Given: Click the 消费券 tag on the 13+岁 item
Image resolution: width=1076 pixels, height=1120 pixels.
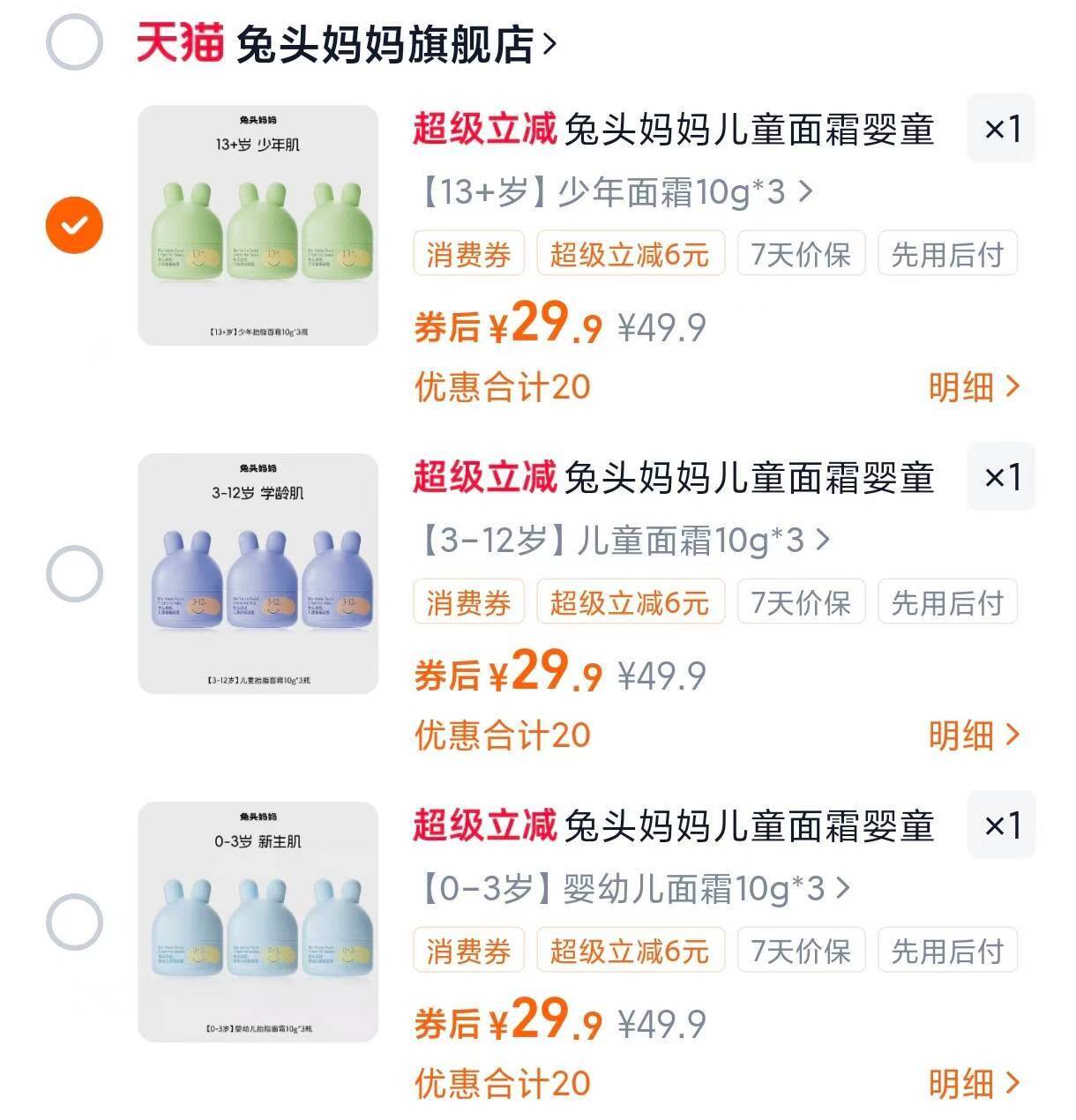Looking at the screenshot, I should coord(467,254).
